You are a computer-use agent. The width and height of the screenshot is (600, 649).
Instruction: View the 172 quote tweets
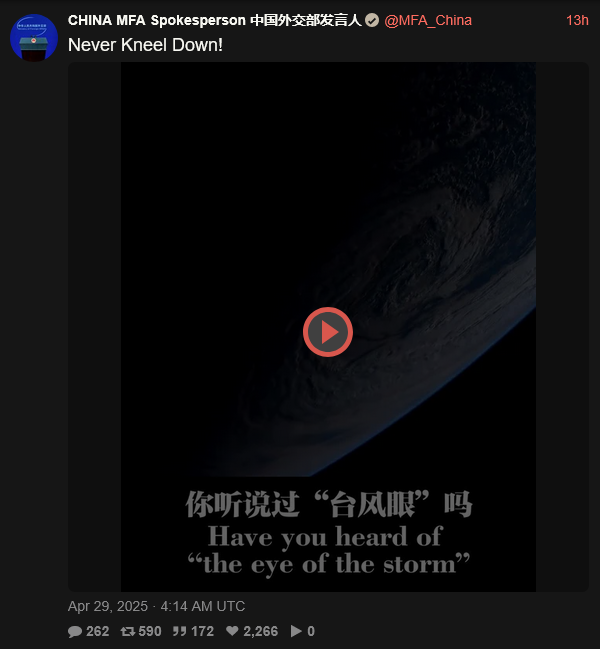click(194, 631)
